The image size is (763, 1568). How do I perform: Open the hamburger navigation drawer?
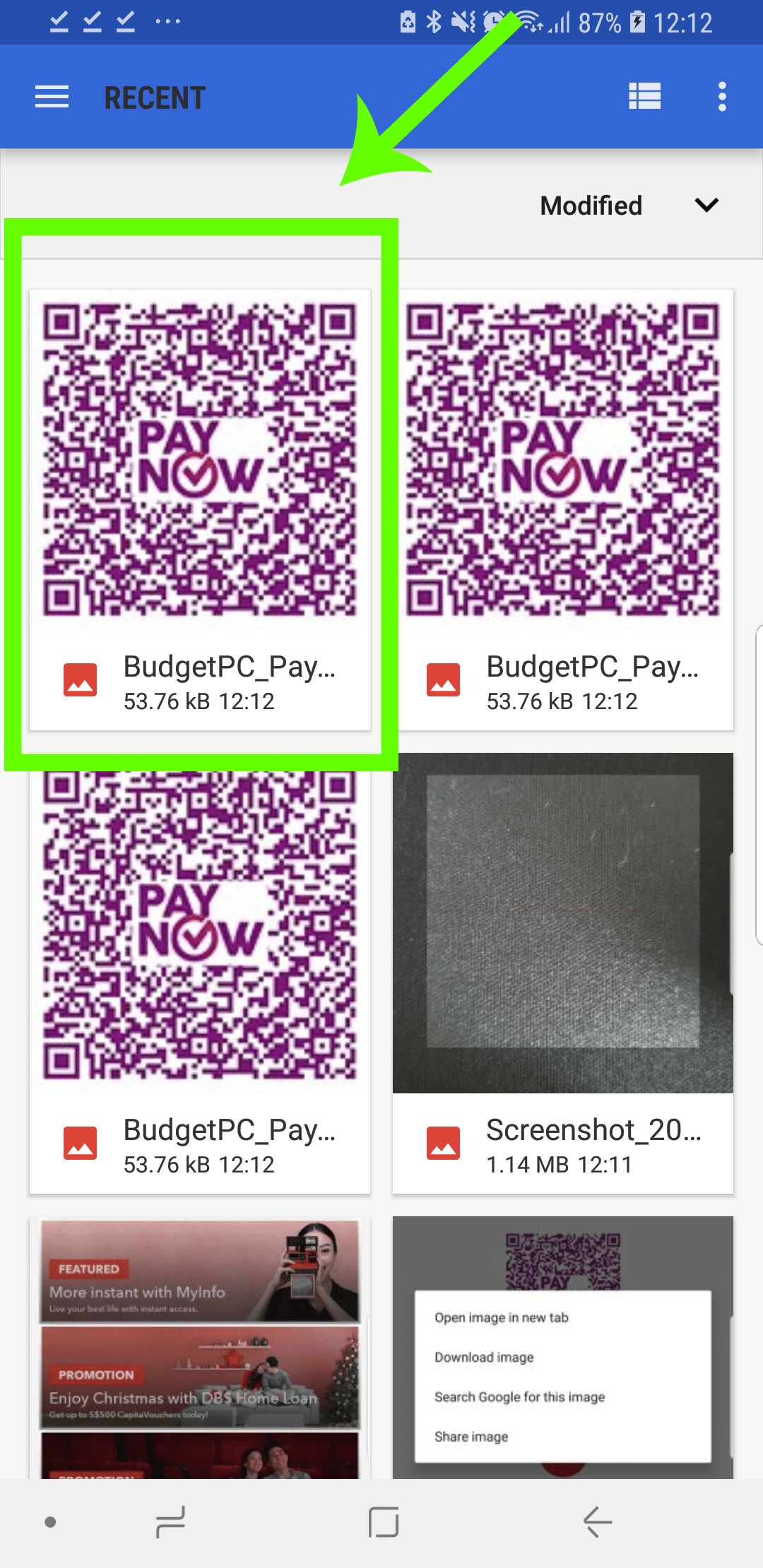pyautogui.click(x=52, y=97)
